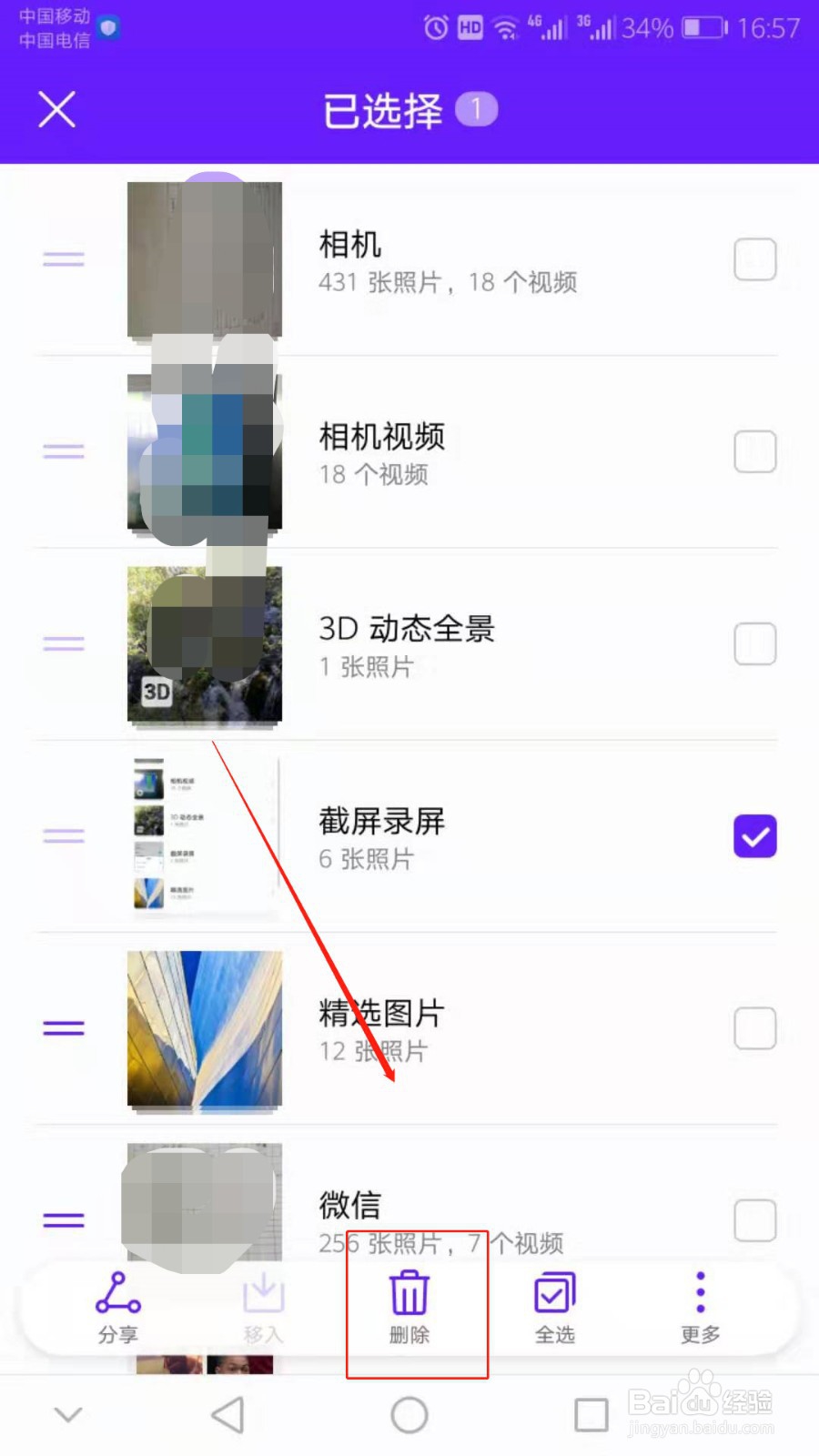The width and height of the screenshot is (819, 1456).
Task: Check the 相机视频 album checkbox
Action: click(754, 451)
